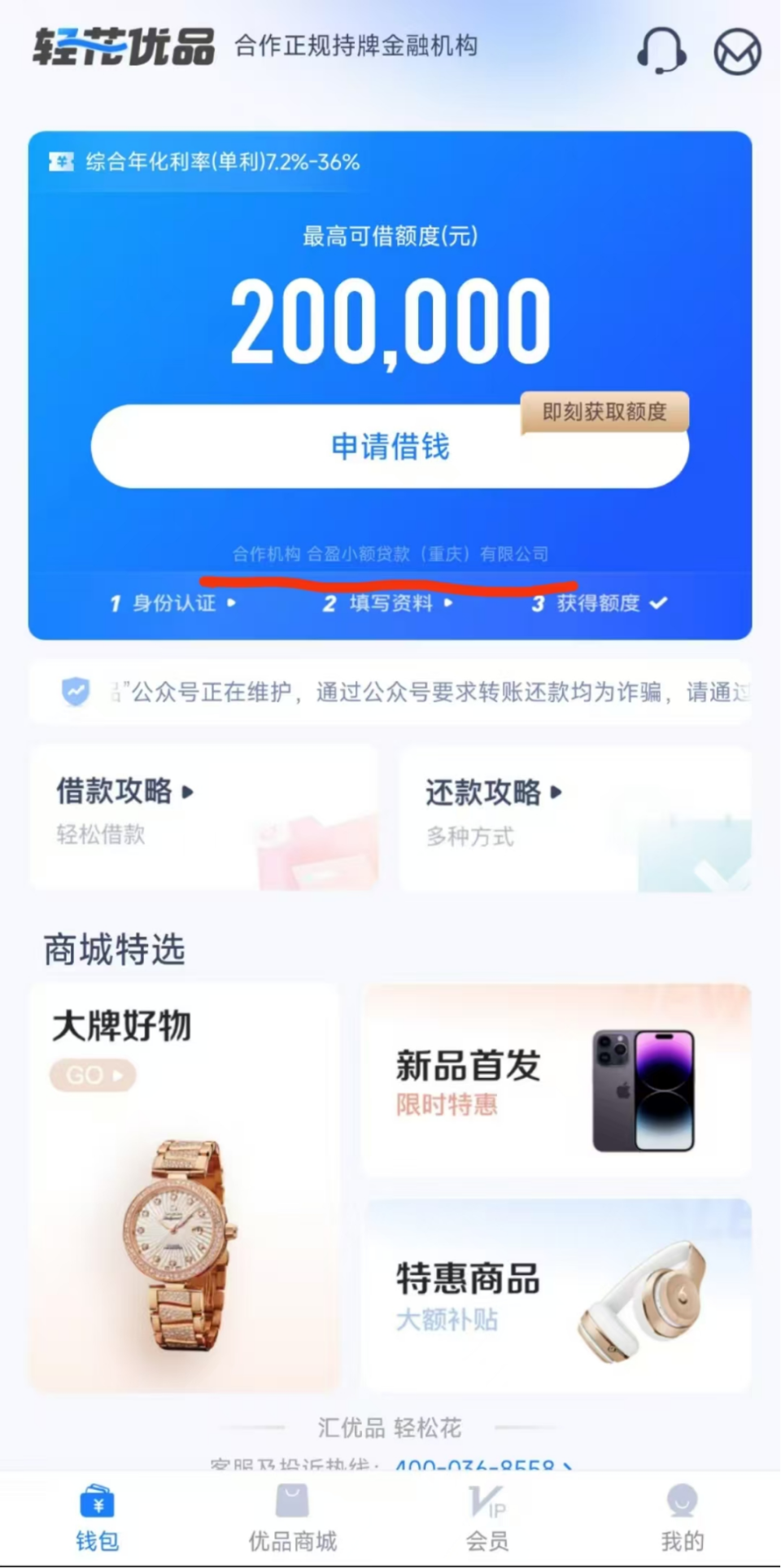Tap the 申请借钱 button
The height and width of the screenshot is (1568, 781).
pos(390,447)
